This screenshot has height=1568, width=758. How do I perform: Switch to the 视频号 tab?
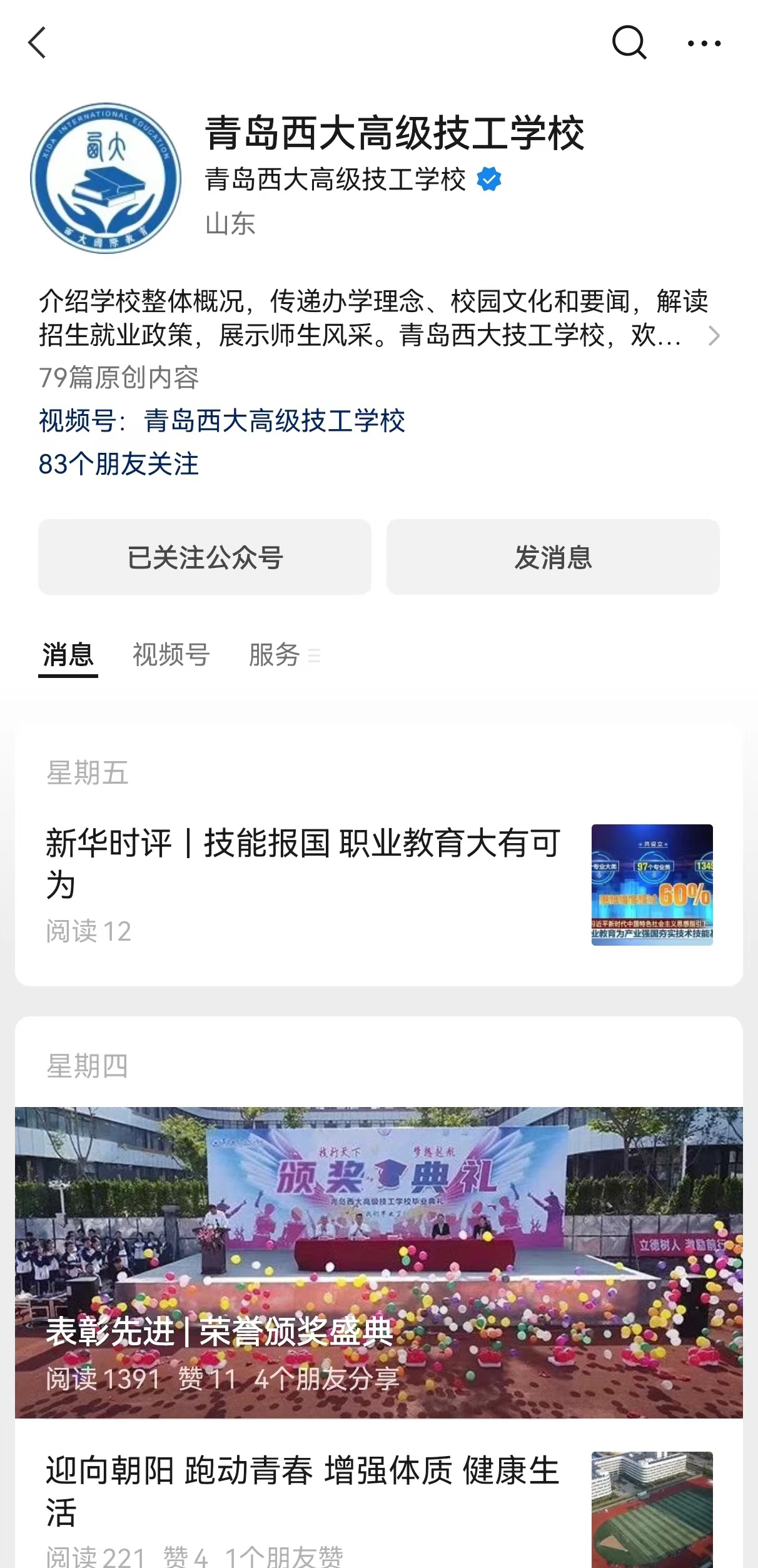click(171, 655)
